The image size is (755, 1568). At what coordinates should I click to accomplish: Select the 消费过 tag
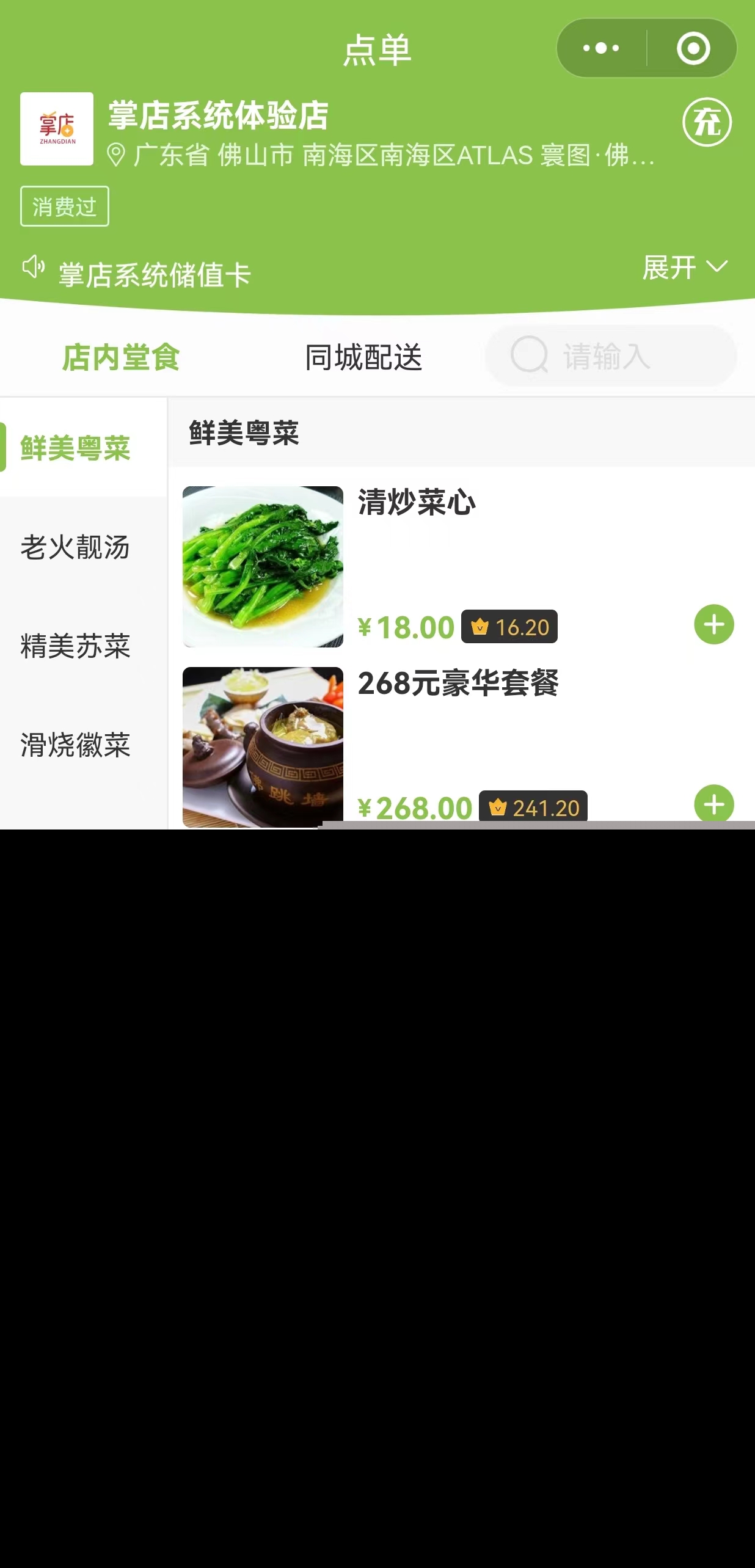pyautogui.click(x=63, y=207)
